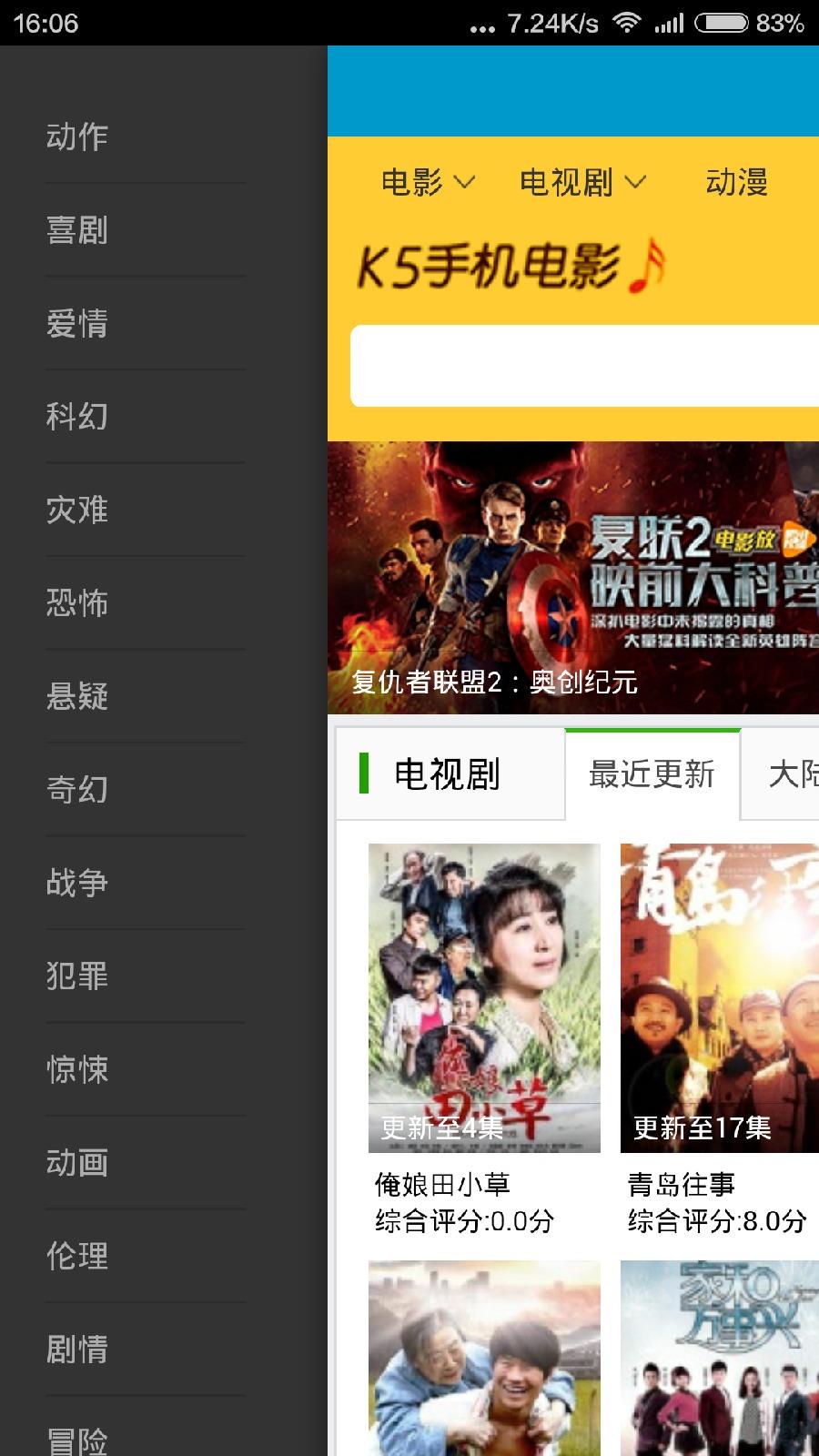Expand the 电影 dropdown
The image size is (819, 1456).
point(427,183)
